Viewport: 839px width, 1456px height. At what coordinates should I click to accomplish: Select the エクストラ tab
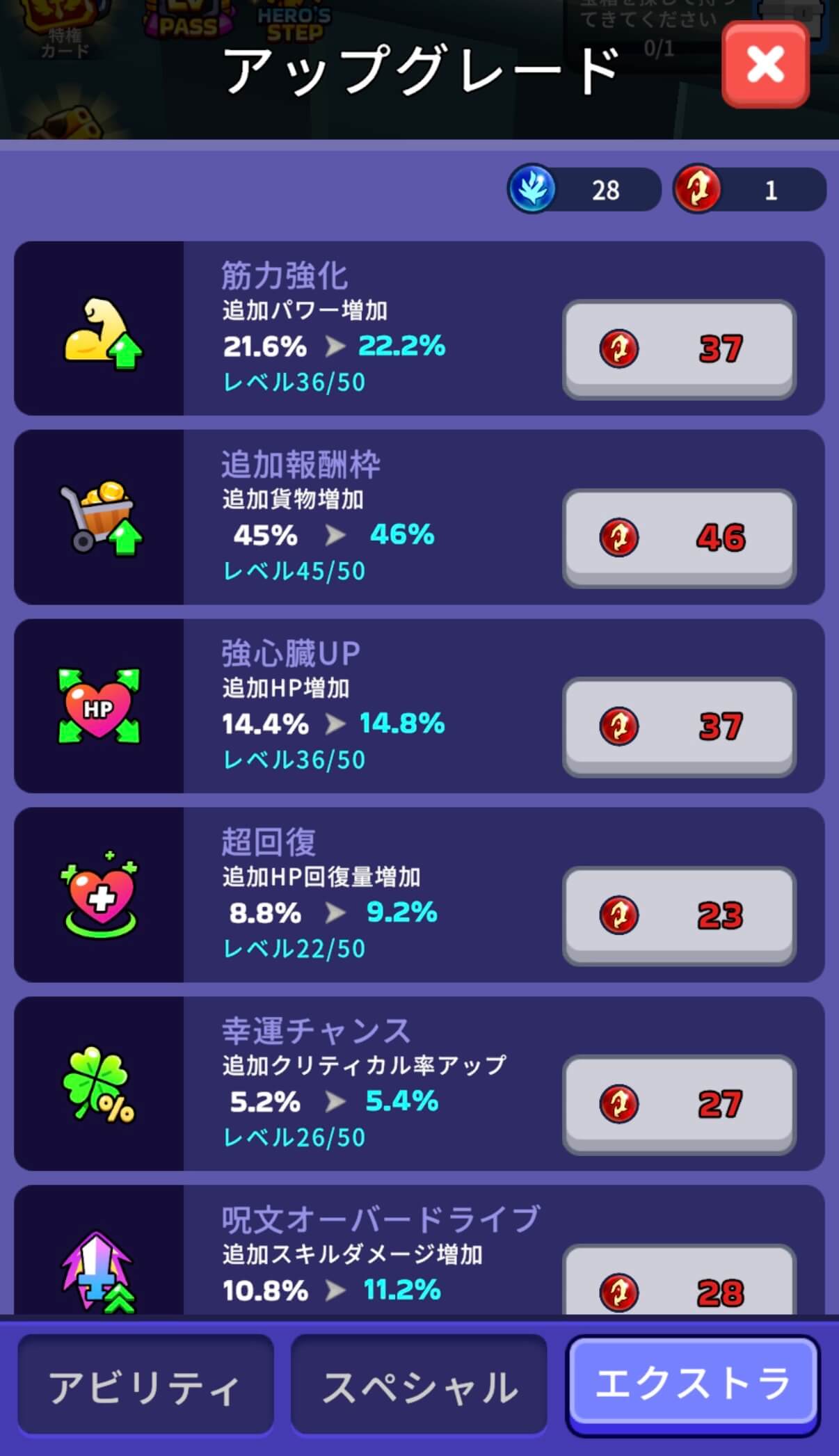click(x=693, y=1384)
